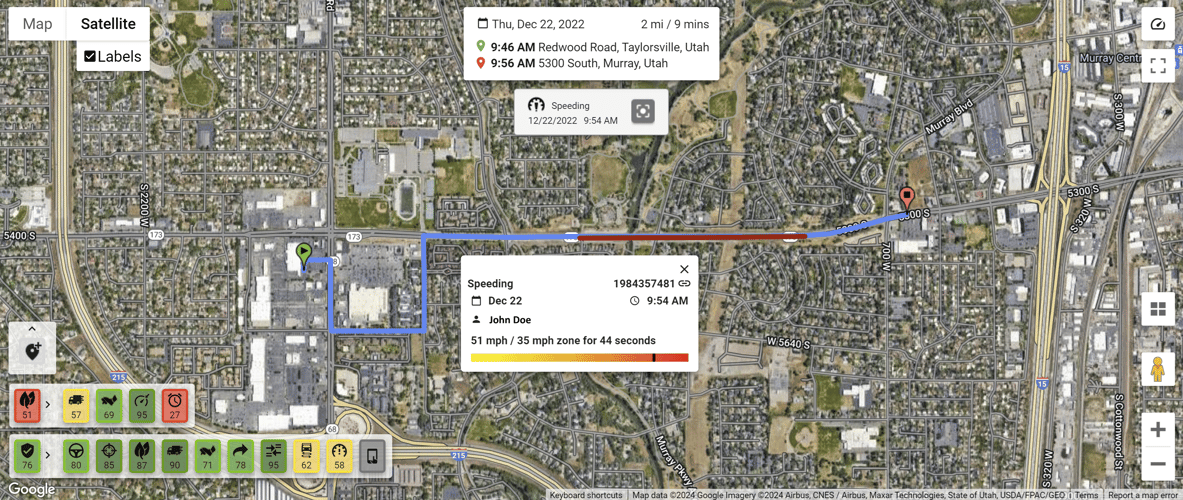This screenshot has width=1183, height=500.
Task: Open the safety shield score tile 76
Action: (x=27, y=455)
